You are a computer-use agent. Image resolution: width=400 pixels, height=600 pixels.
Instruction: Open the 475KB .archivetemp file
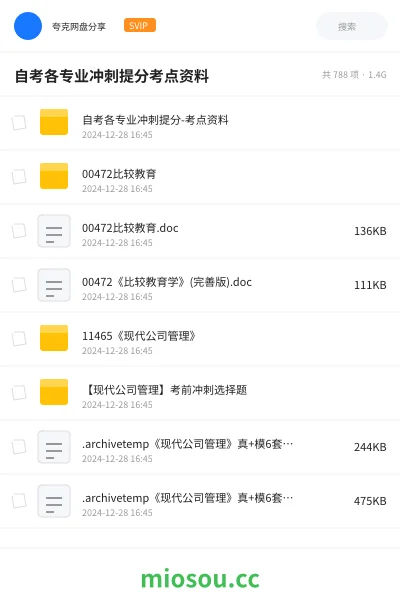[200, 501]
